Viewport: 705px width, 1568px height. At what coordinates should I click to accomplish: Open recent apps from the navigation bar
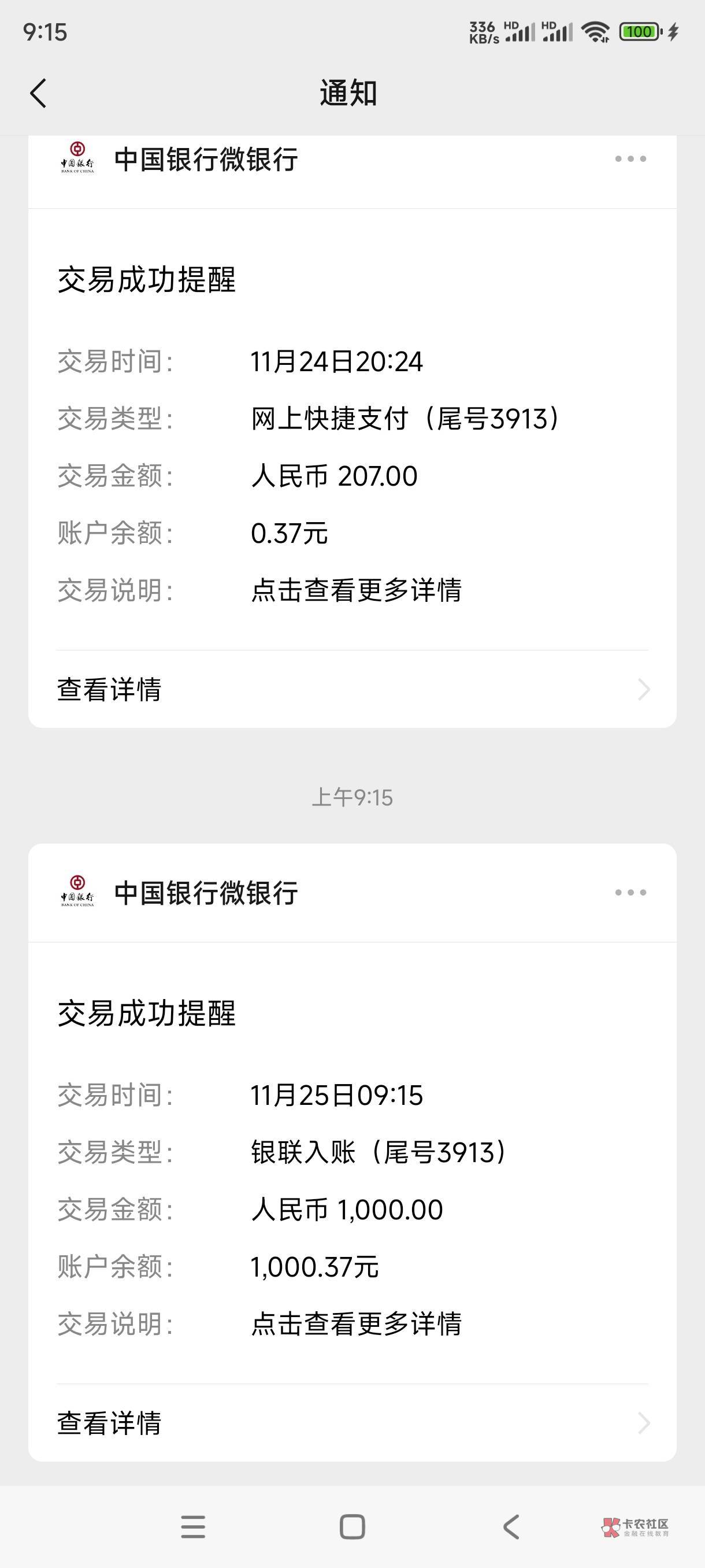194,1526
